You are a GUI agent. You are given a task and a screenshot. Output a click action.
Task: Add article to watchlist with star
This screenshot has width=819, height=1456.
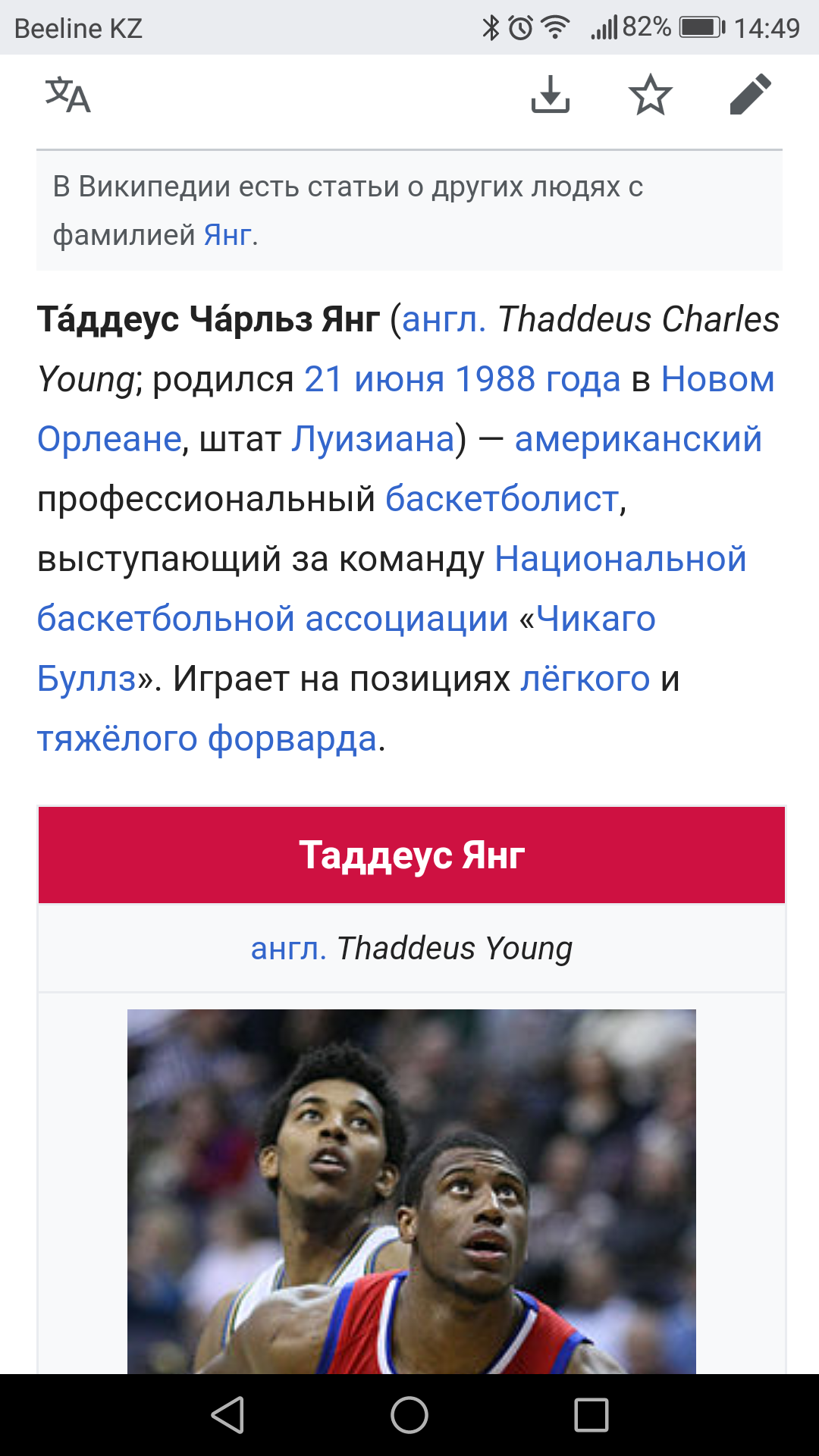pos(651,95)
